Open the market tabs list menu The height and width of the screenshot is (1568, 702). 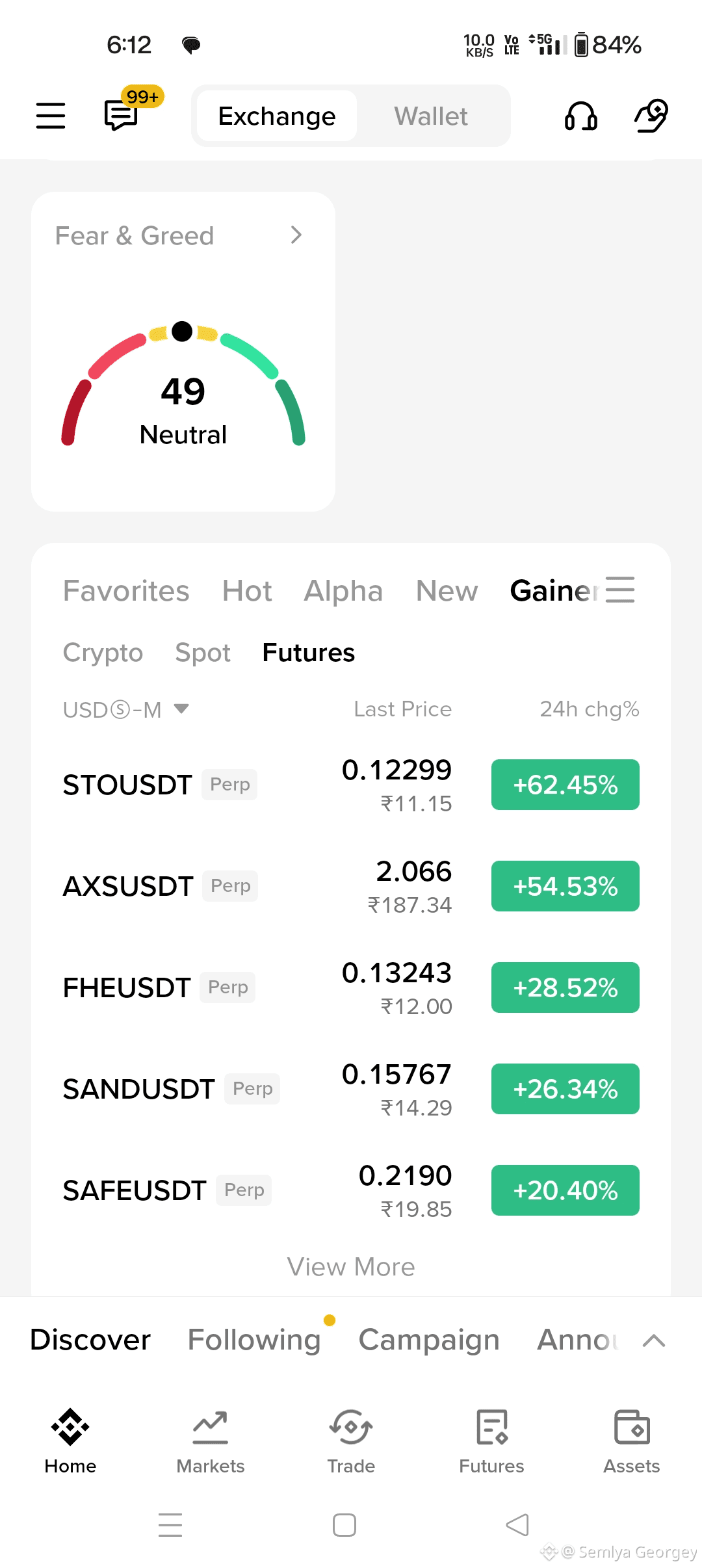pos(620,590)
